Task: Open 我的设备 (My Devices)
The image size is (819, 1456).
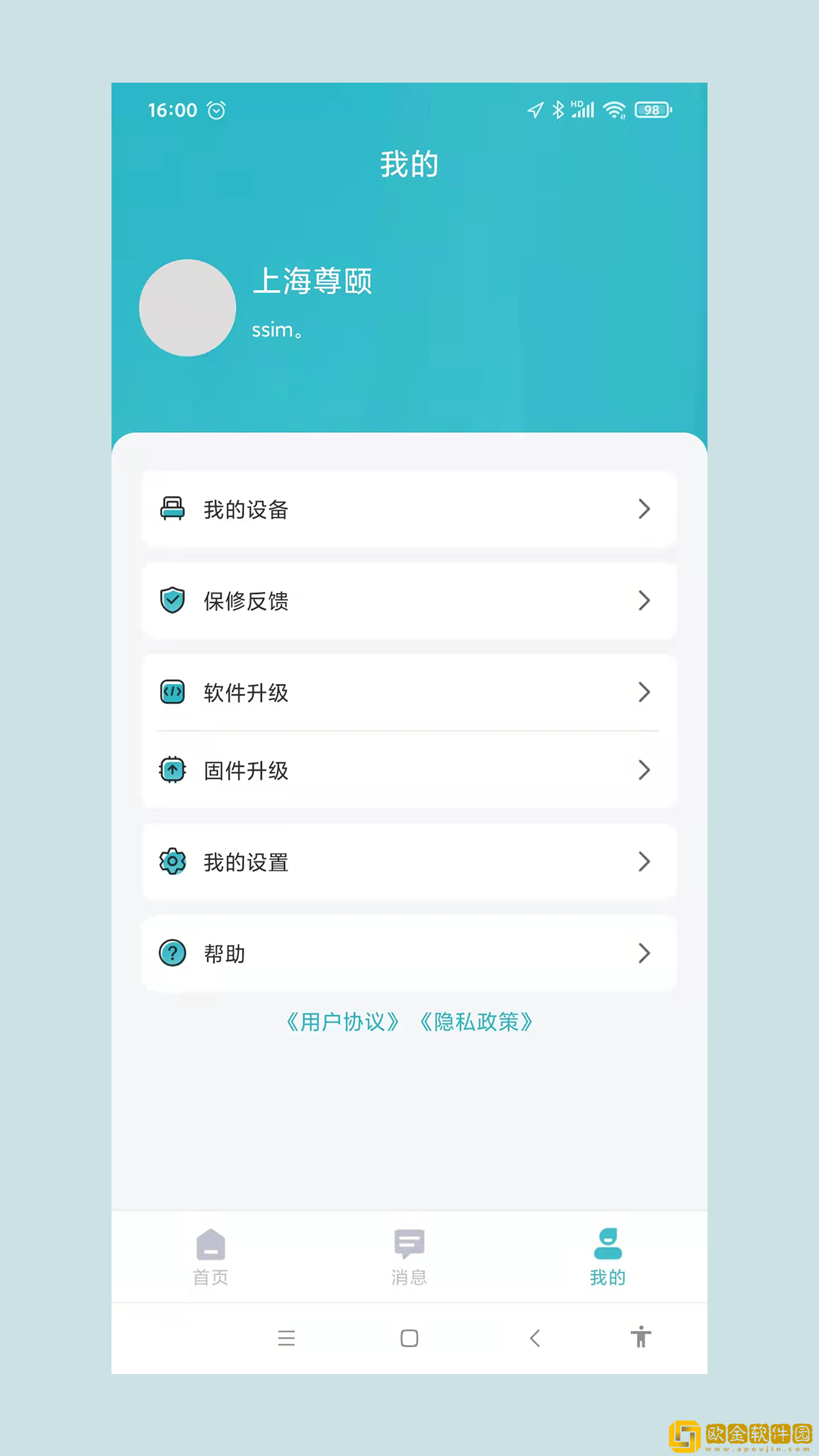Action: click(408, 510)
